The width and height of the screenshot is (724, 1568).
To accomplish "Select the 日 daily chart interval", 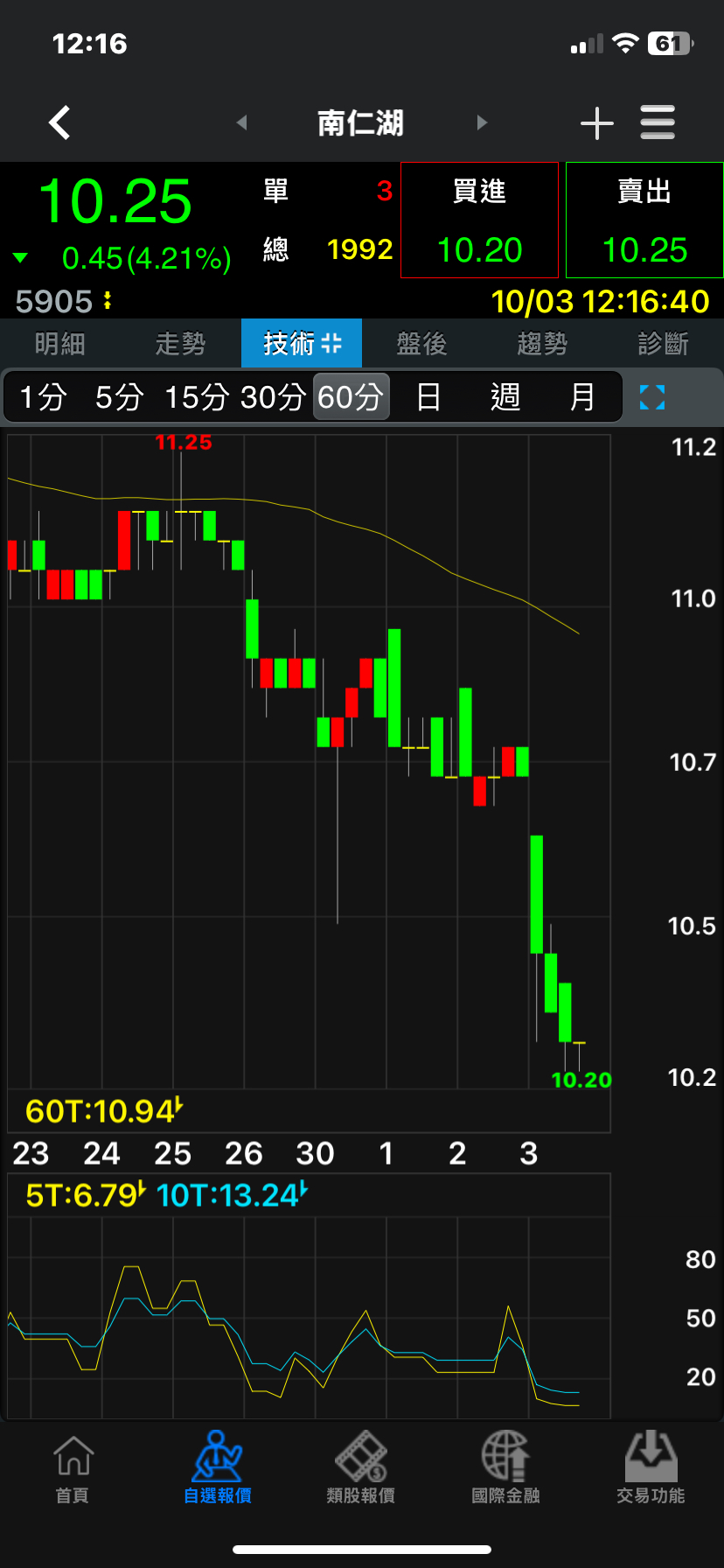I will (428, 397).
